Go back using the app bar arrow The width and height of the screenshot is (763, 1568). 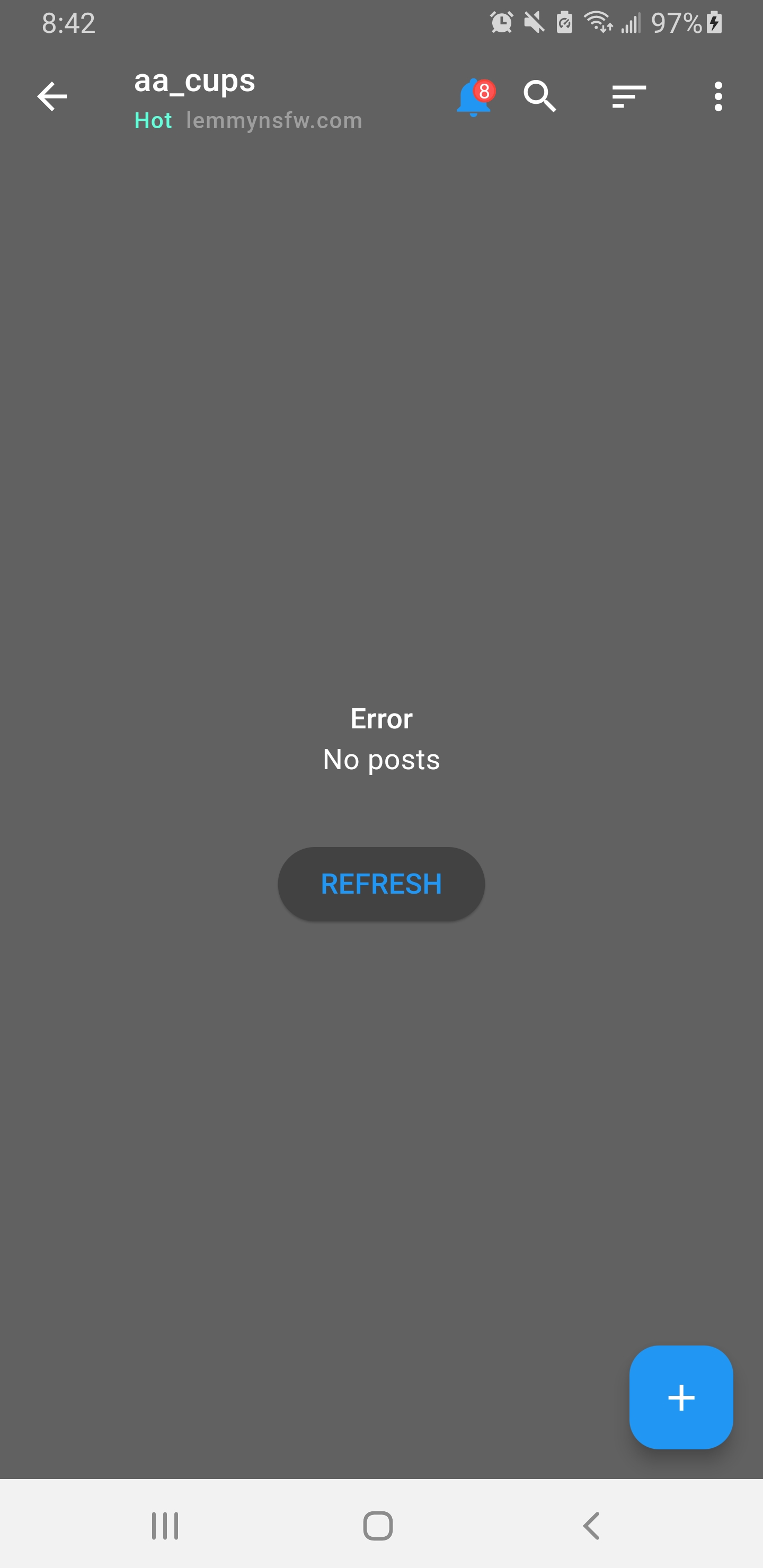click(52, 97)
